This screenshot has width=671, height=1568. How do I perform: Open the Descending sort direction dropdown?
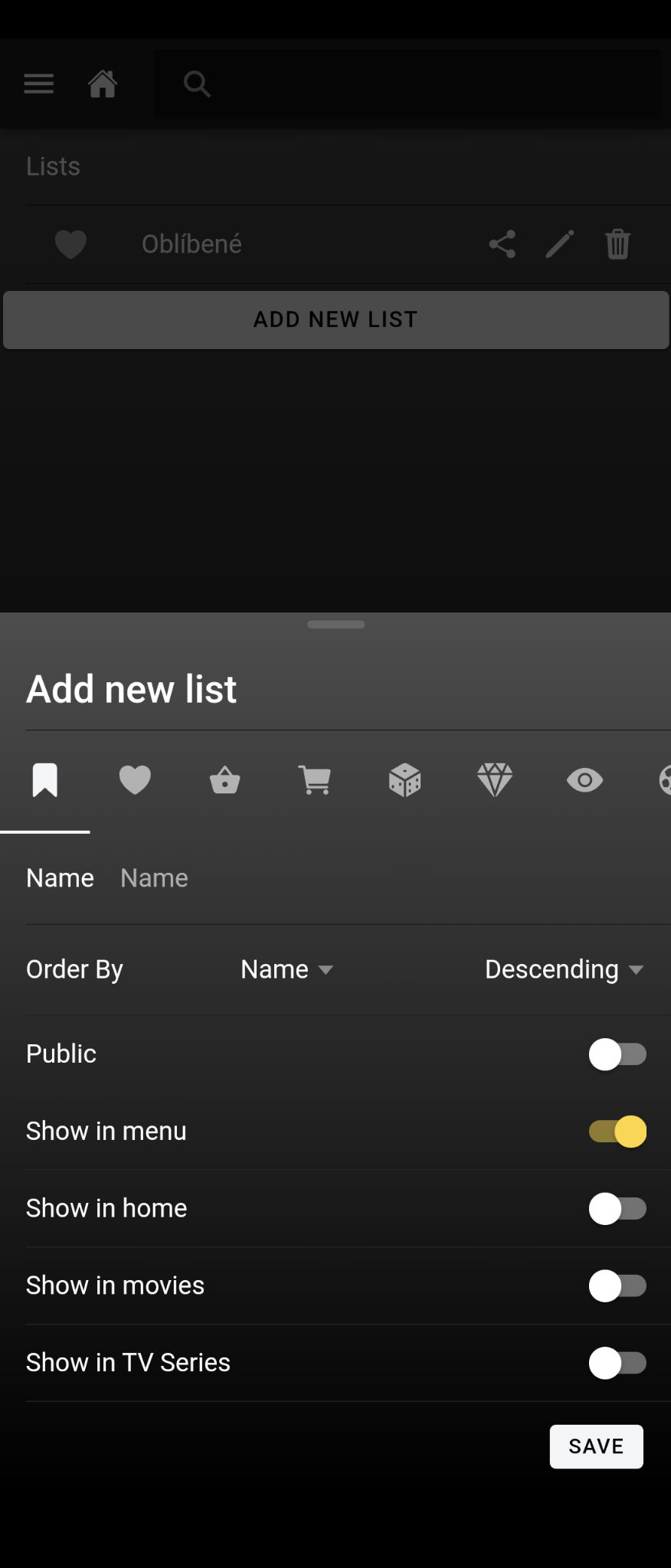564,969
